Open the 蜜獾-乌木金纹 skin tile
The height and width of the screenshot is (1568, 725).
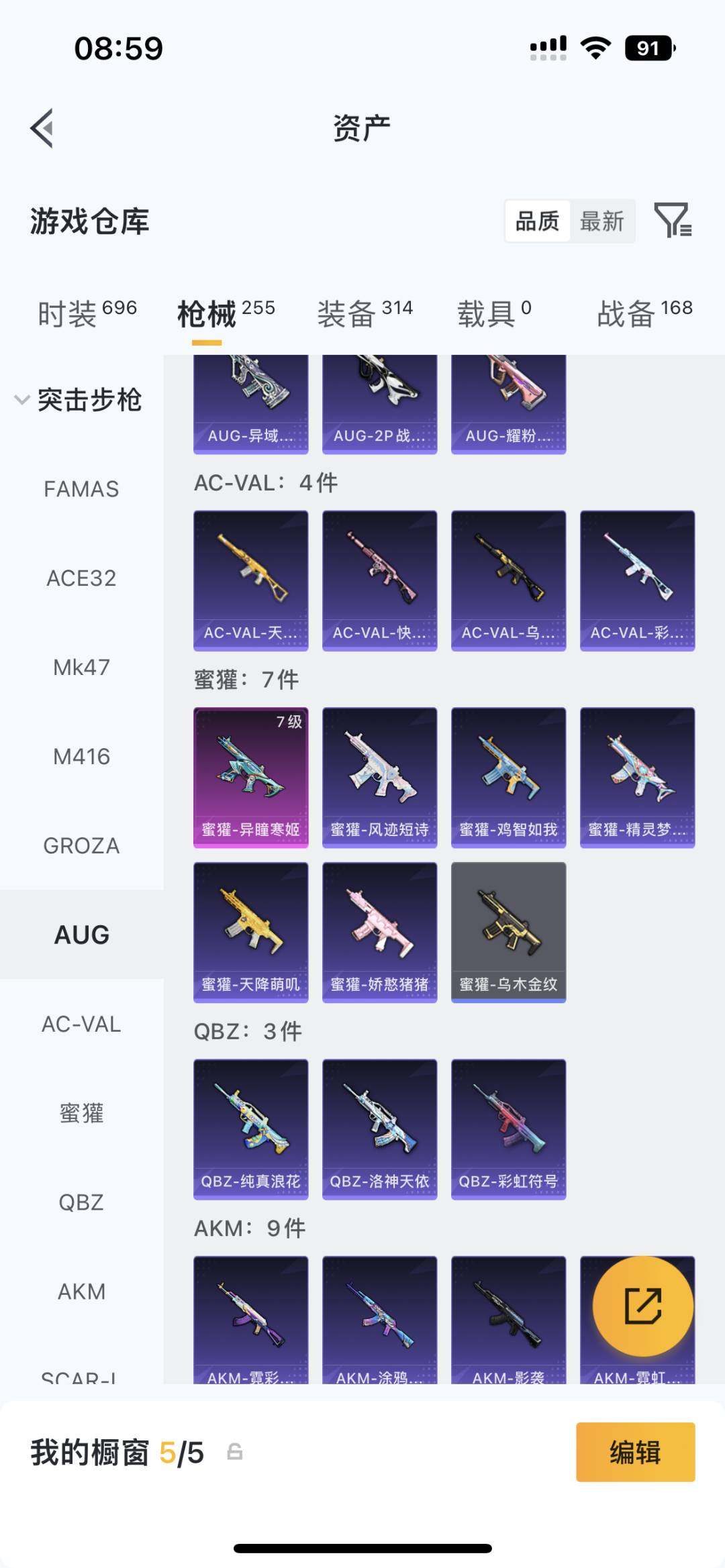(x=508, y=932)
